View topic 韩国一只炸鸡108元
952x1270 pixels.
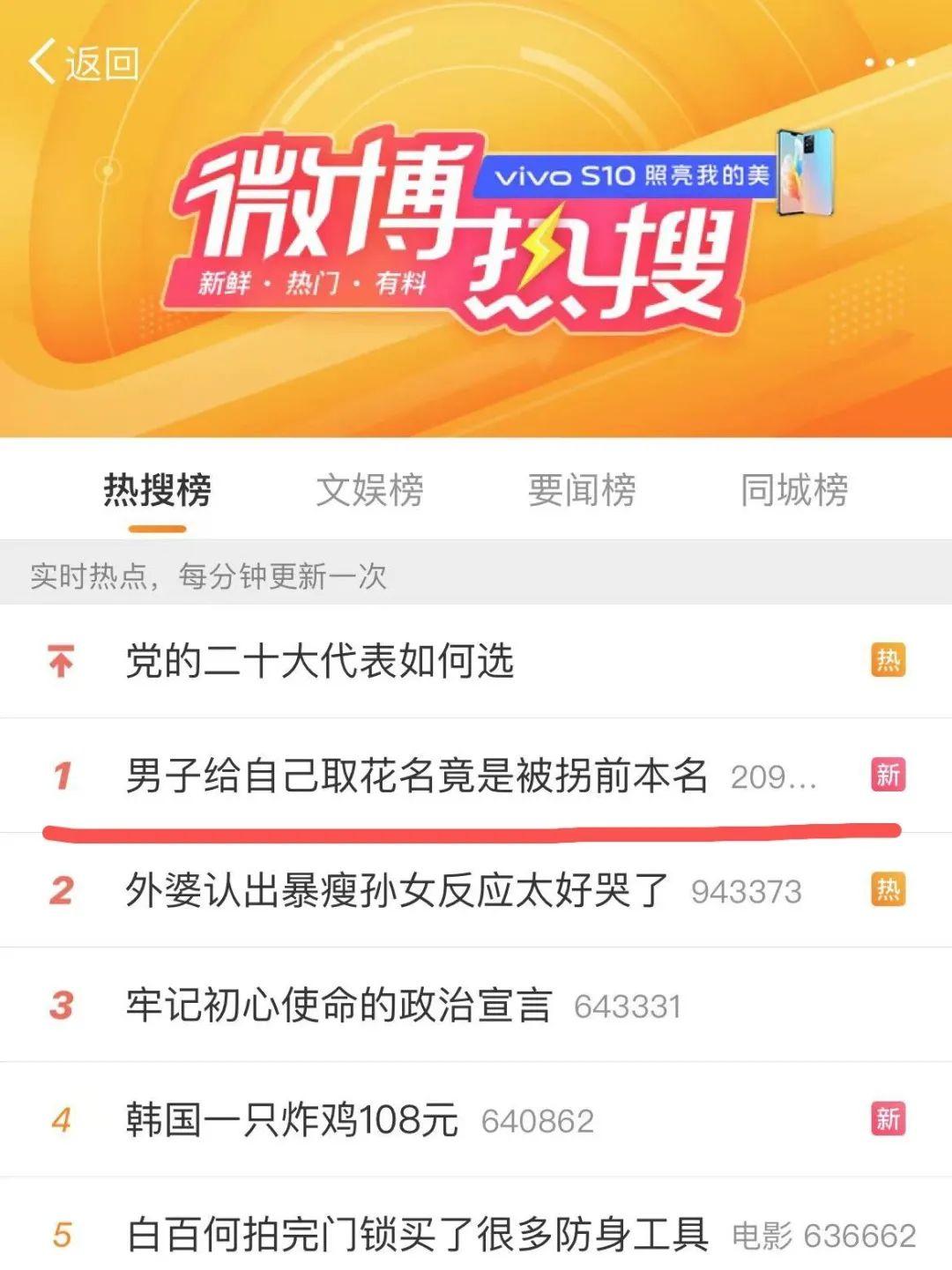coord(292,1119)
